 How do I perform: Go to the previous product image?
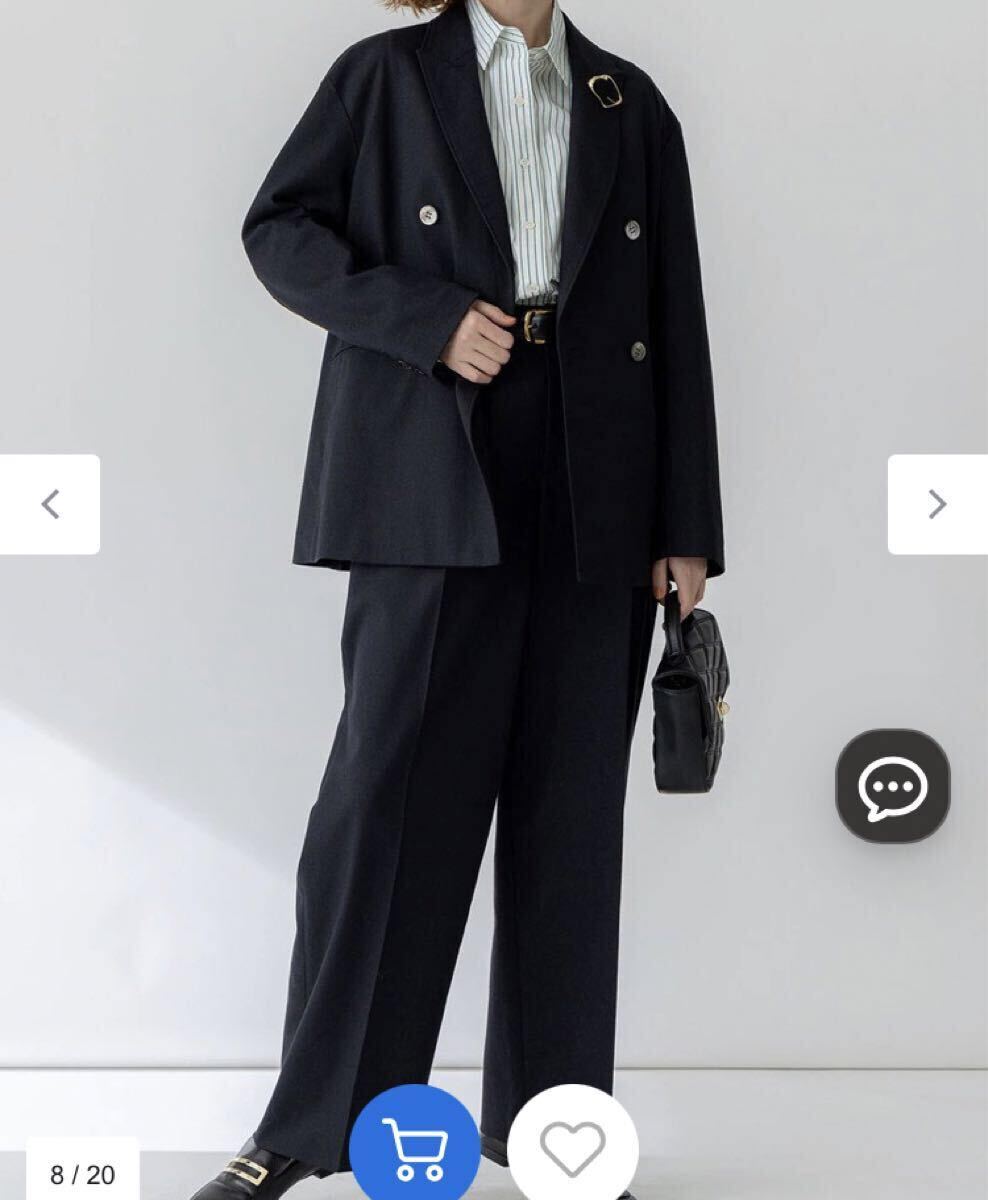[50, 504]
